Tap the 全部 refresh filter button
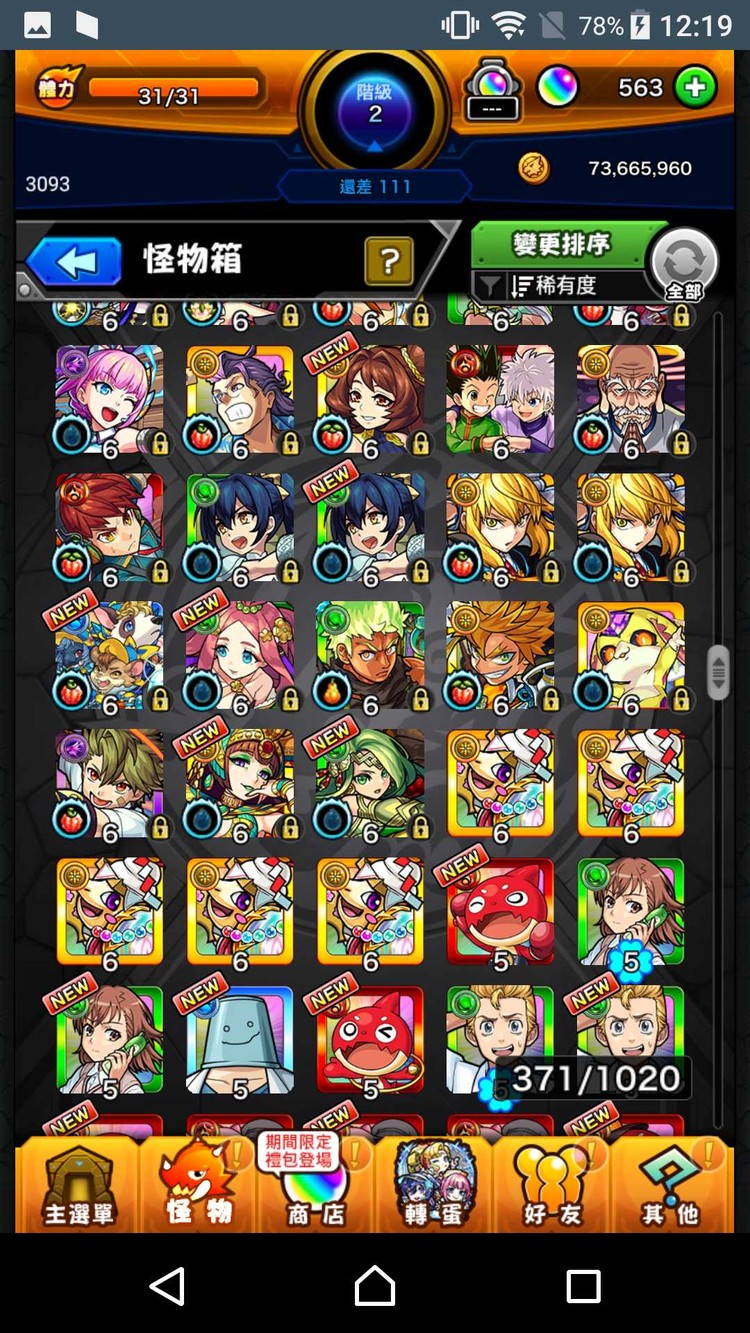 684,265
